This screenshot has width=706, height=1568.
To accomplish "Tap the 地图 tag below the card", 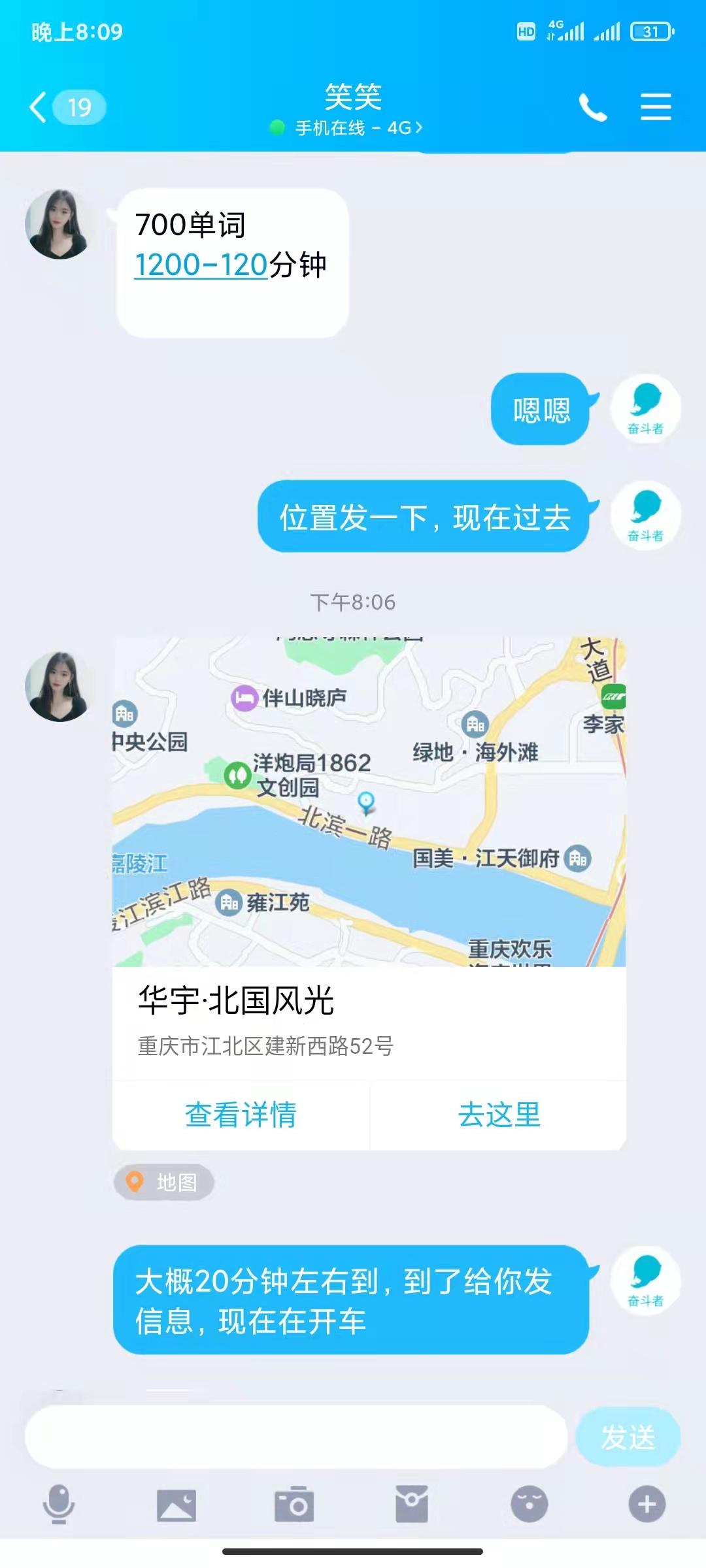I will [164, 1182].
